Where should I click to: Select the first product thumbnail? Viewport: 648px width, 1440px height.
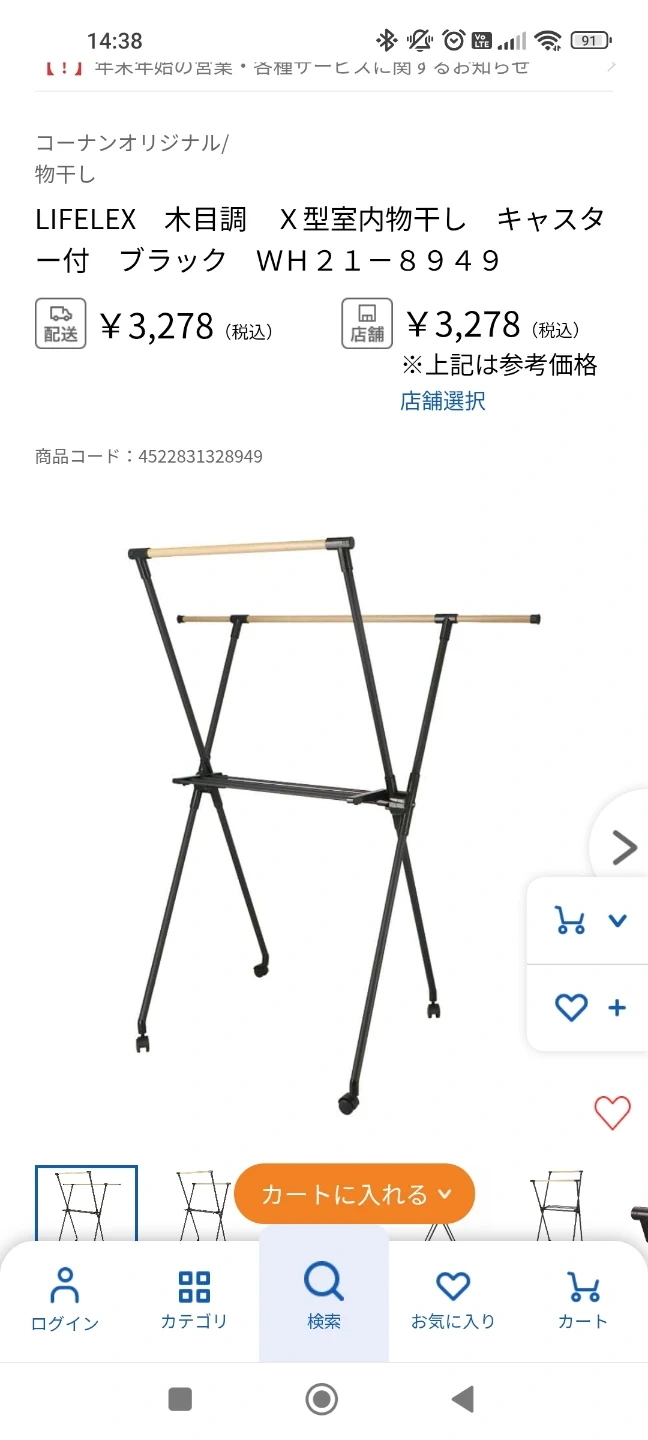coord(86,1203)
